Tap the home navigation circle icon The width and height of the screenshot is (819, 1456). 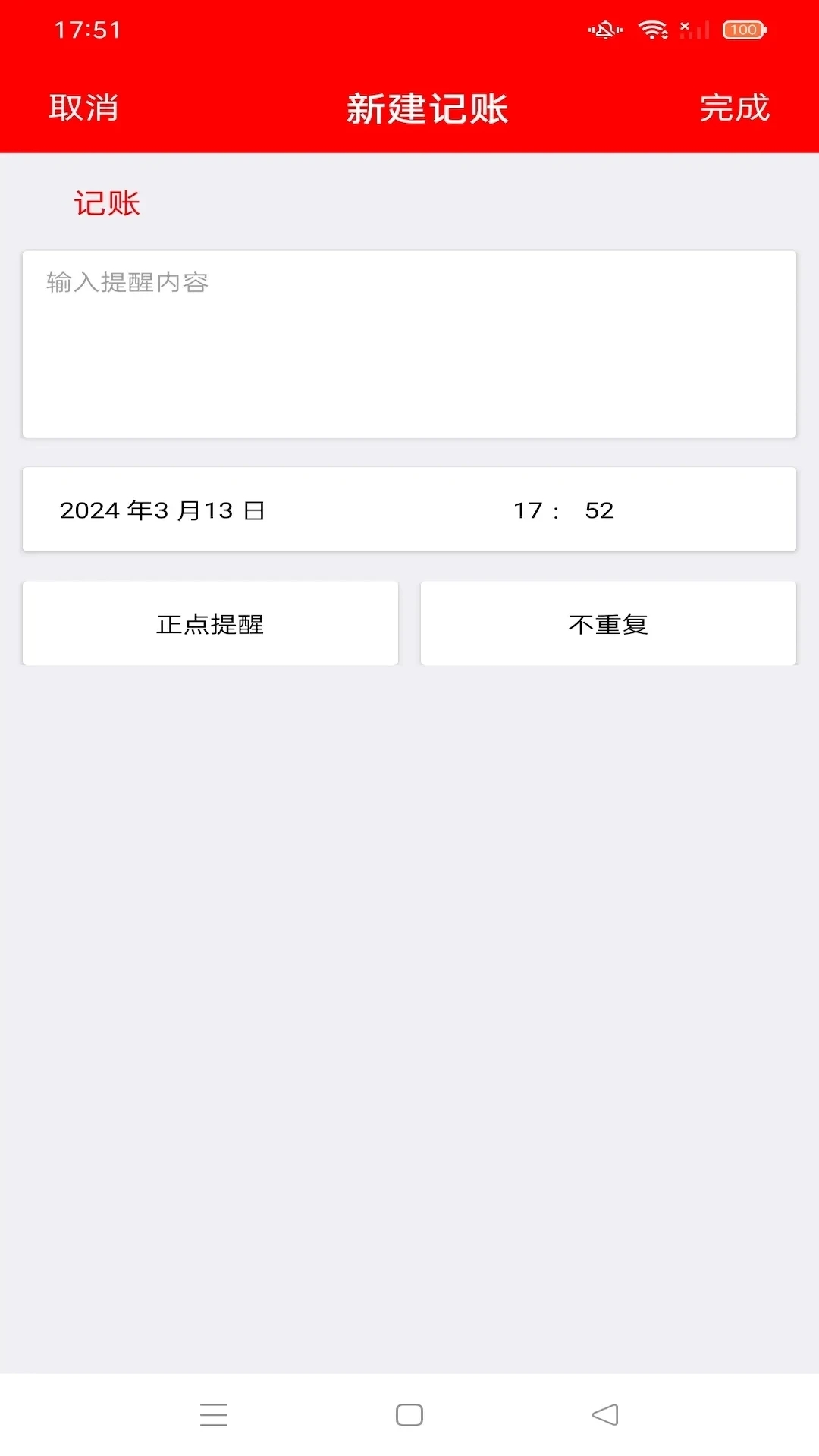pos(409,1414)
